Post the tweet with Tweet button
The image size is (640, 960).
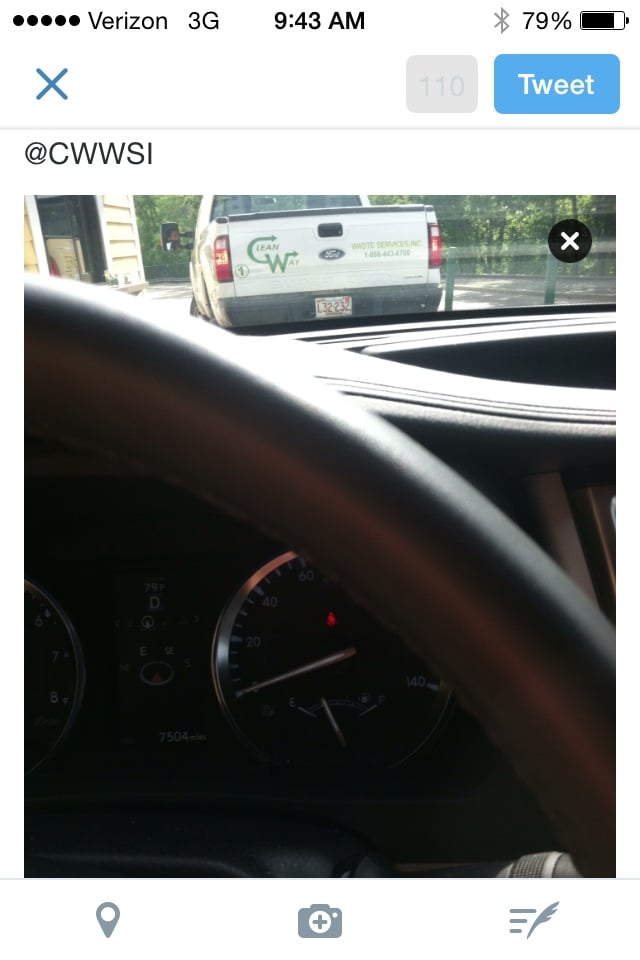click(x=556, y=84)
